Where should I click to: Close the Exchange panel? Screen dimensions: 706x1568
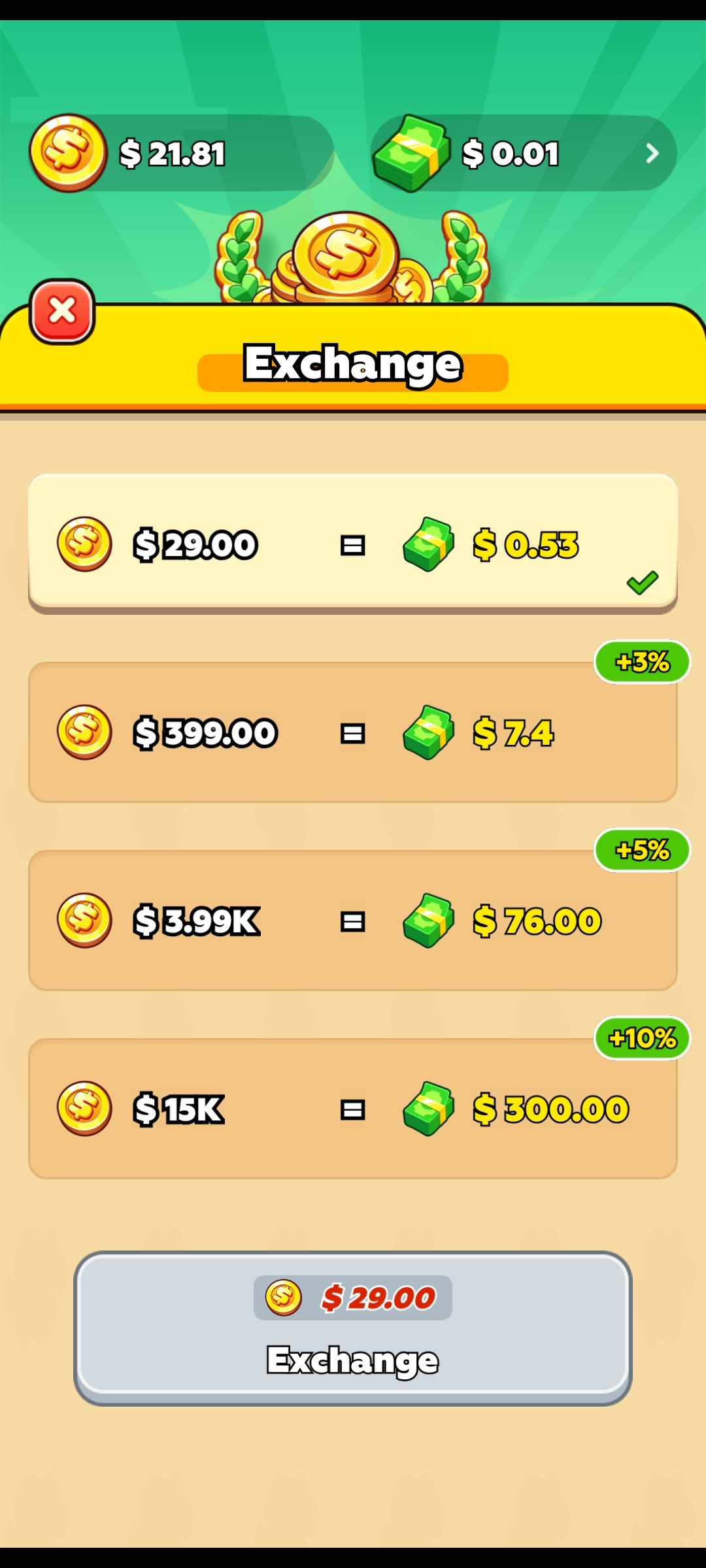[x=62, y=312]
